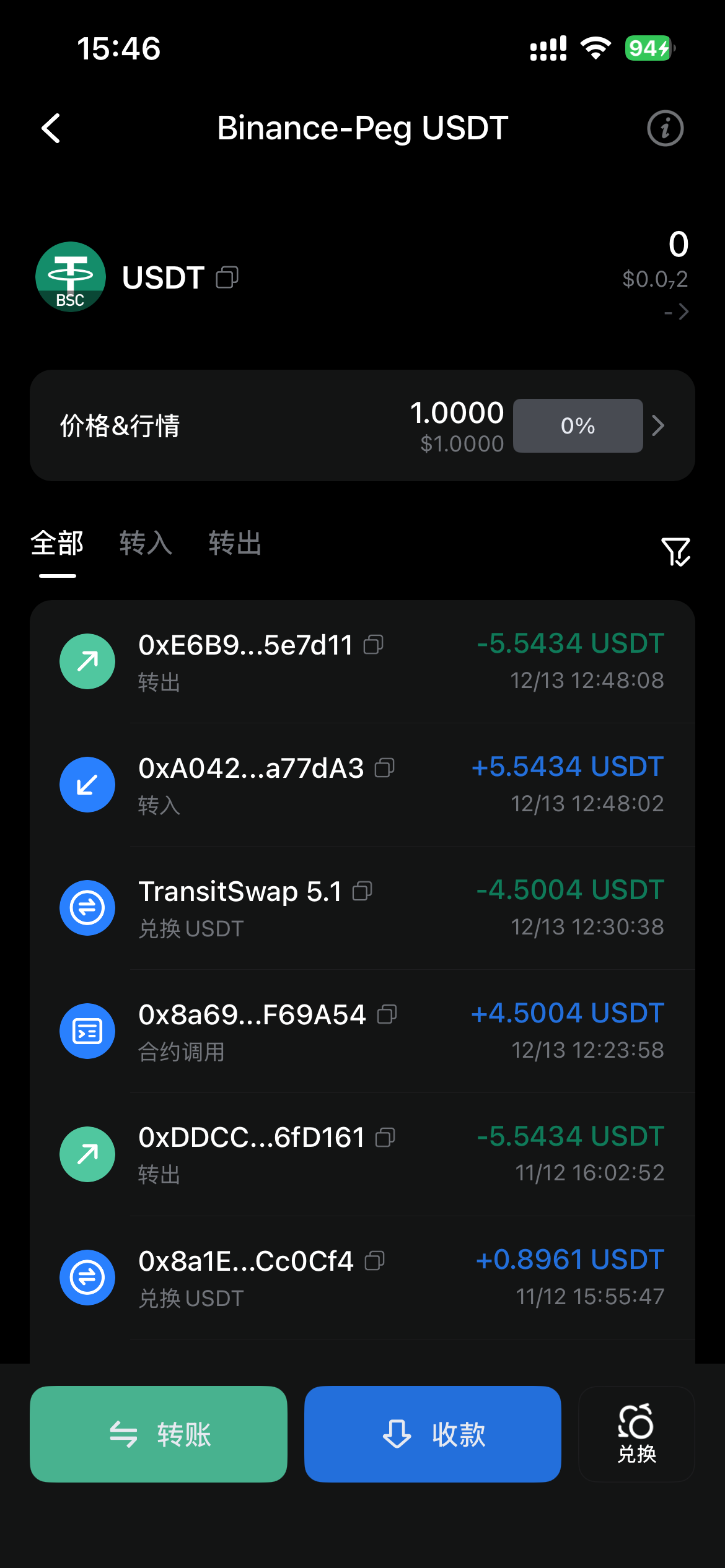The width and height of the screenshot is (725, 1568).
Task: Open the 价格&行情 price card
Action: [x=362, y=425]
